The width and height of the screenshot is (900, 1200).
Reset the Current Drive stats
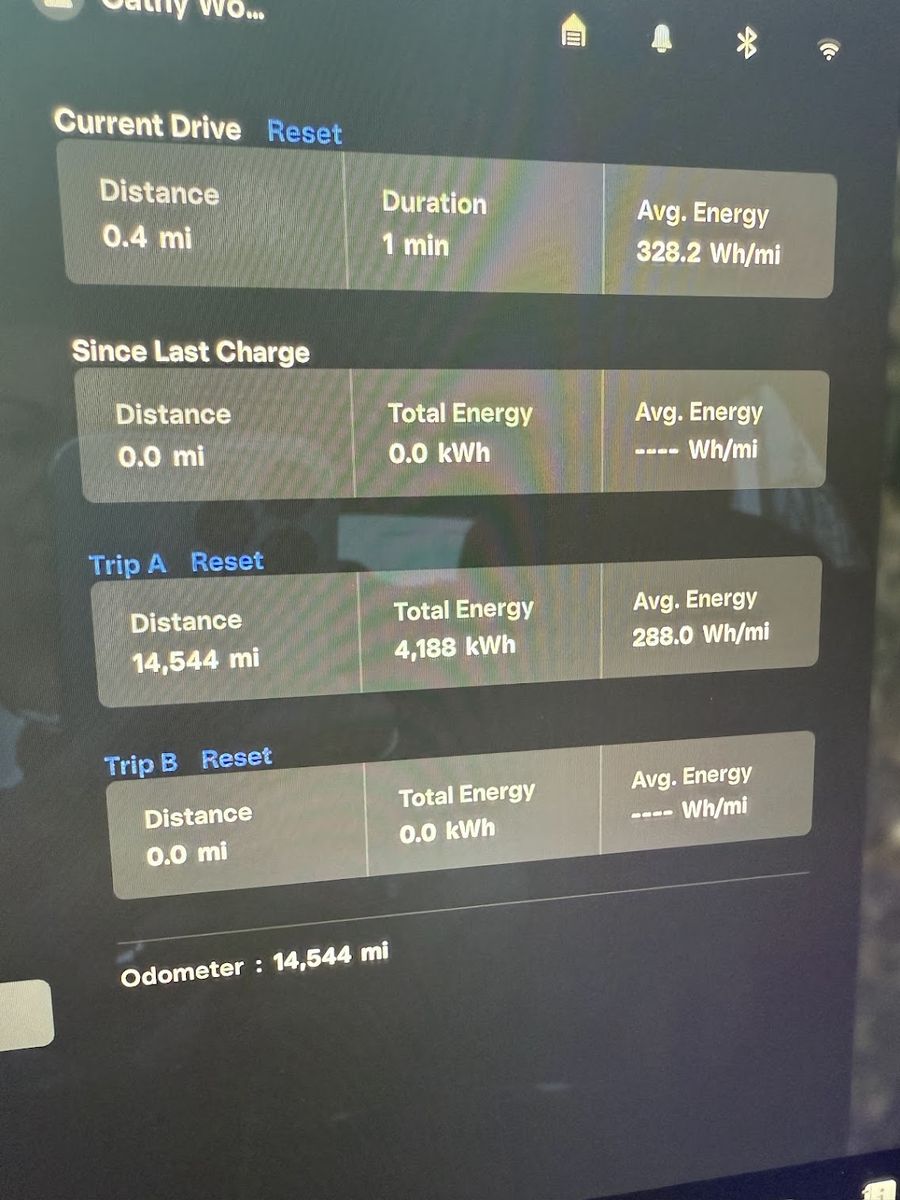click(305, 133)
